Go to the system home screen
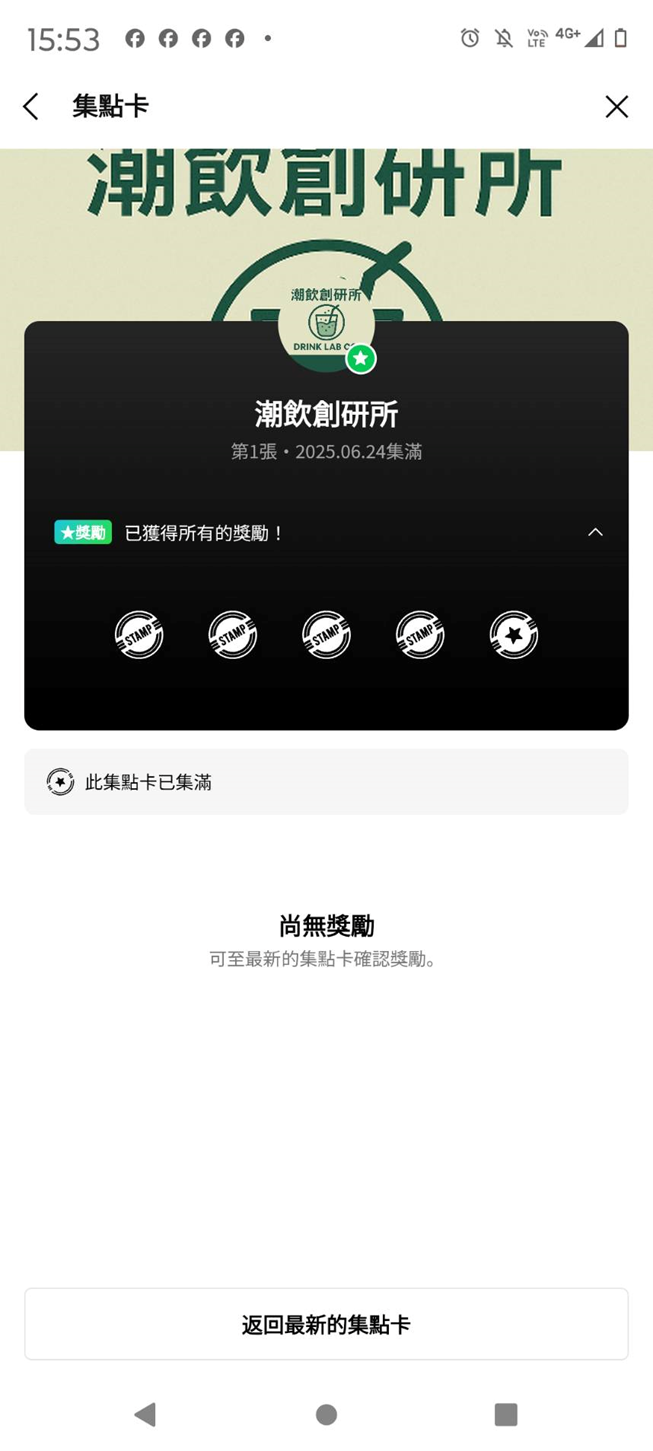Screen dimensions: 653x1451 click(x=326, y=1413)
